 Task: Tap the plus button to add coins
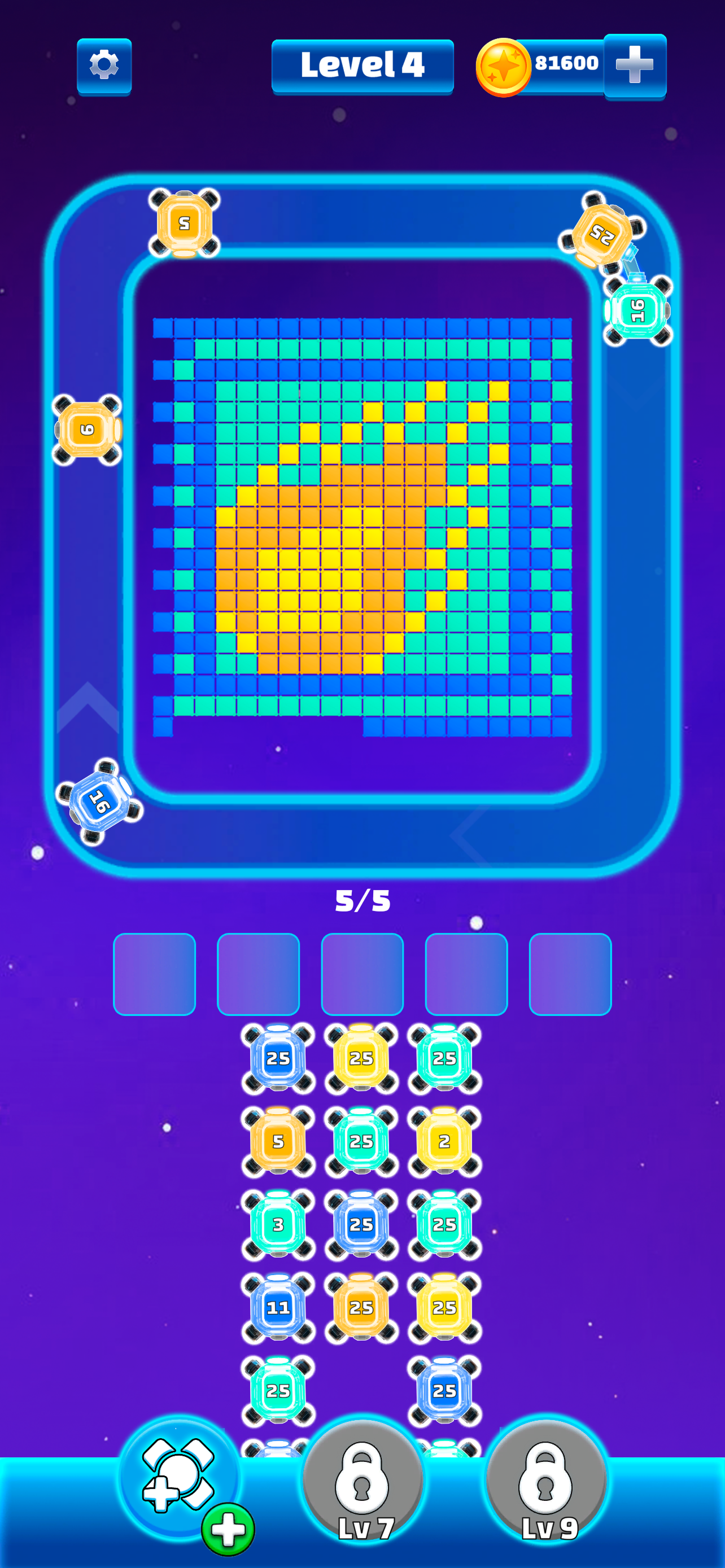(634, 65)
